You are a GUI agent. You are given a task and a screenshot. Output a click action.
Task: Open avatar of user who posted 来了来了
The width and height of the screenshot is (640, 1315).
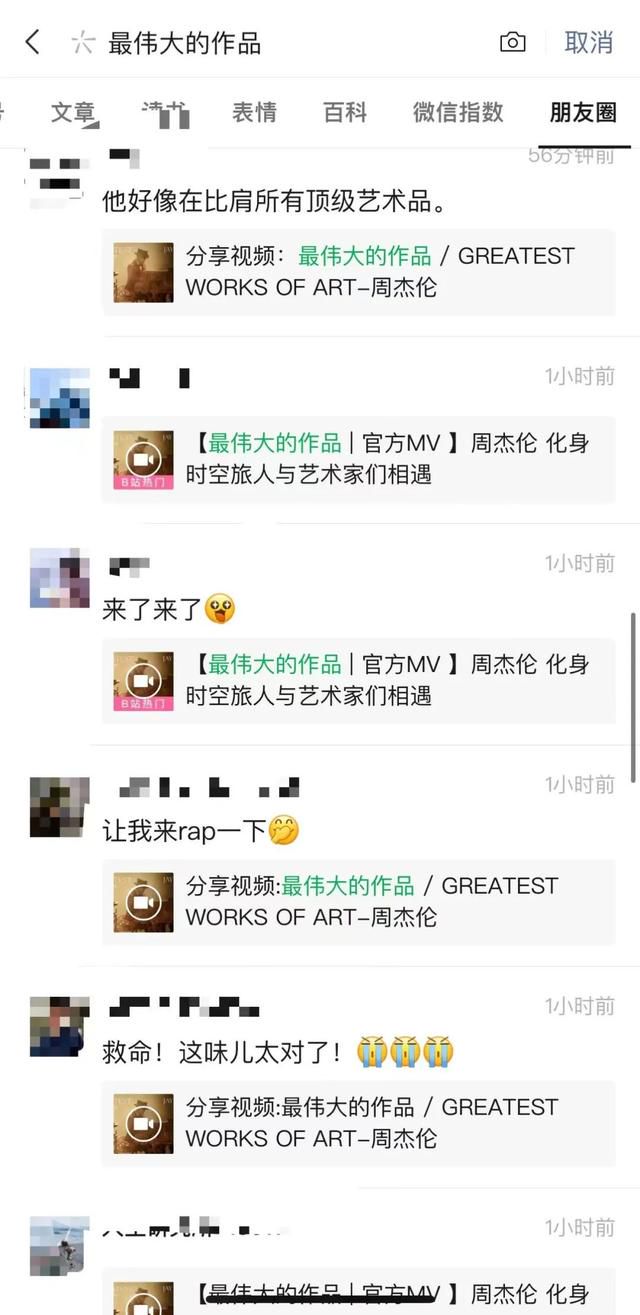[59, 578]
